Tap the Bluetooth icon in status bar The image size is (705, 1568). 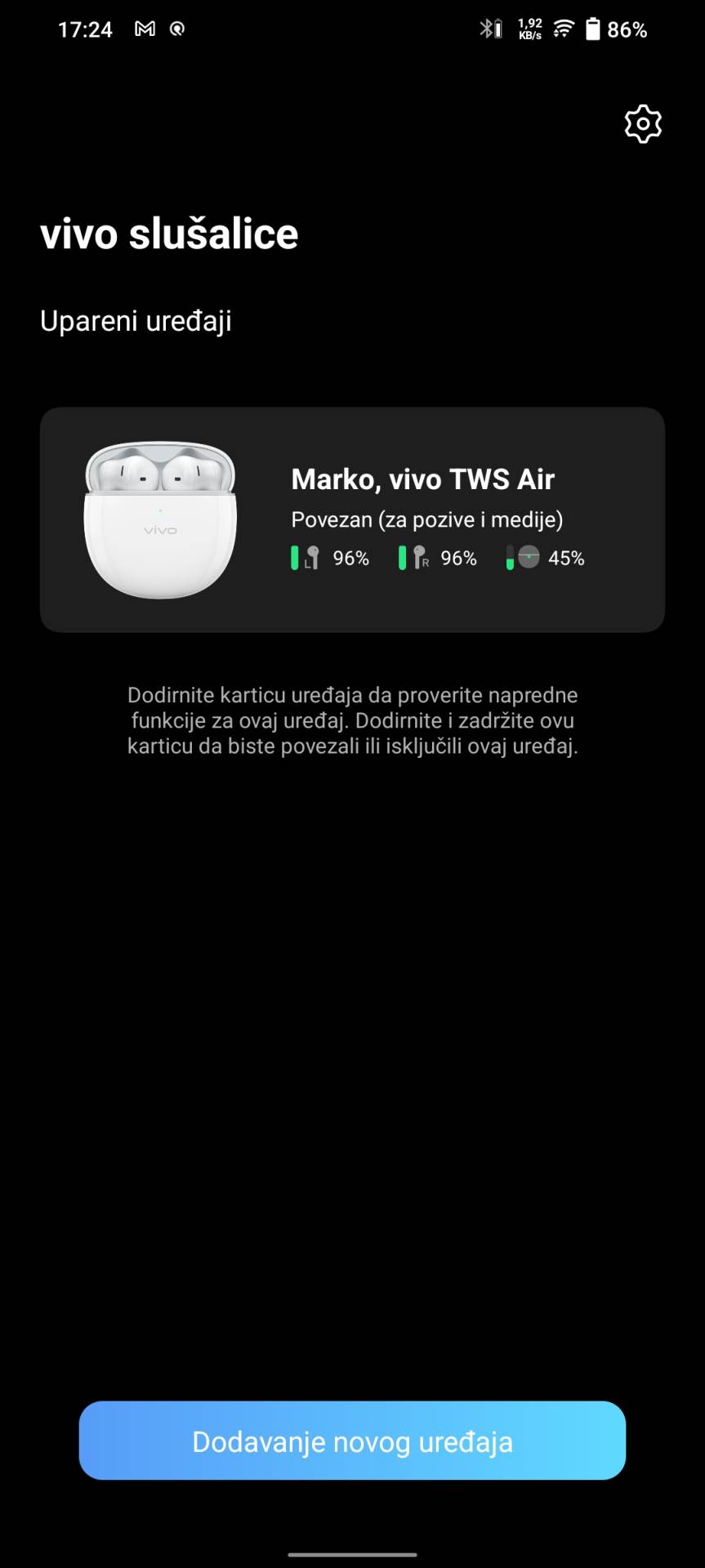(489, 28)
